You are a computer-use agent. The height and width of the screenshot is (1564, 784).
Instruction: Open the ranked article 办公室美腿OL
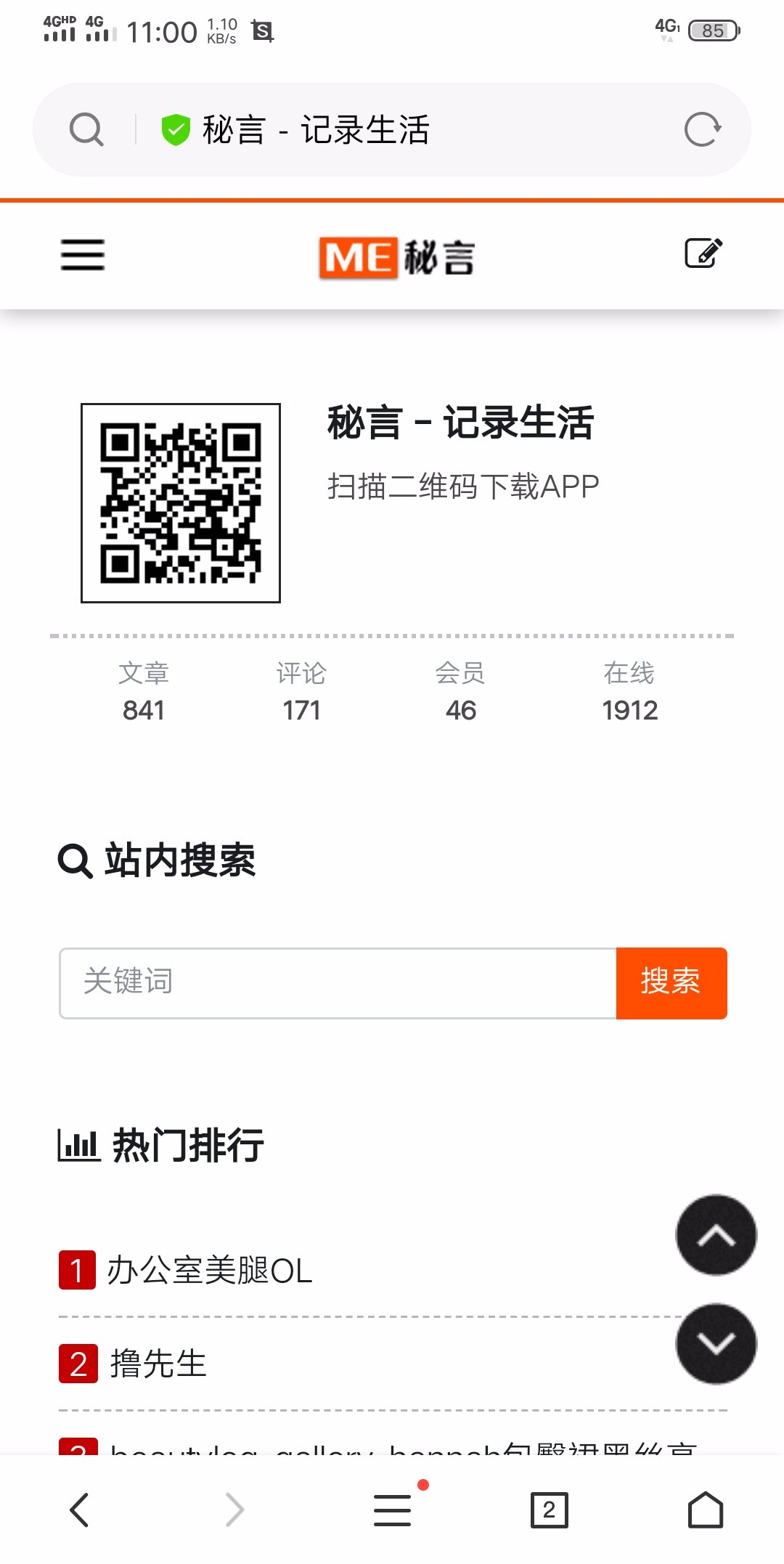[x=209, y=1271]
